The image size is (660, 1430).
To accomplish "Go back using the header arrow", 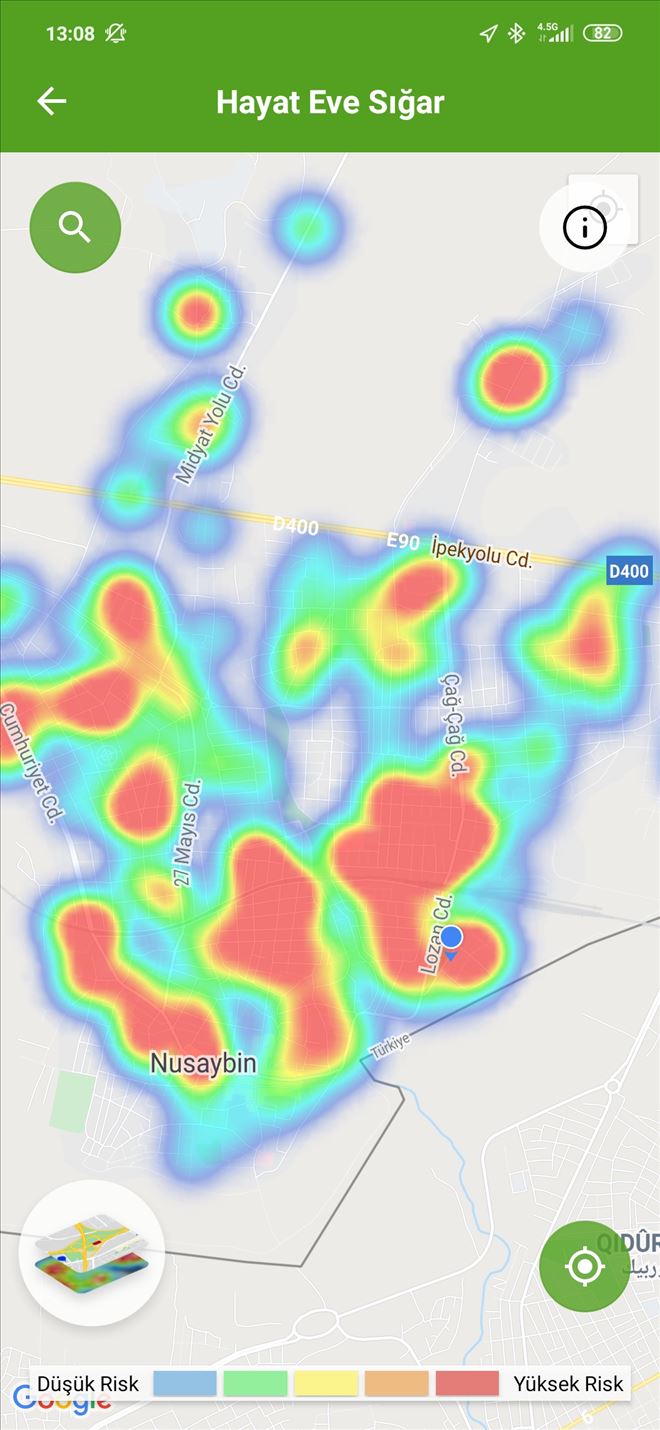I will click(51, 101).
